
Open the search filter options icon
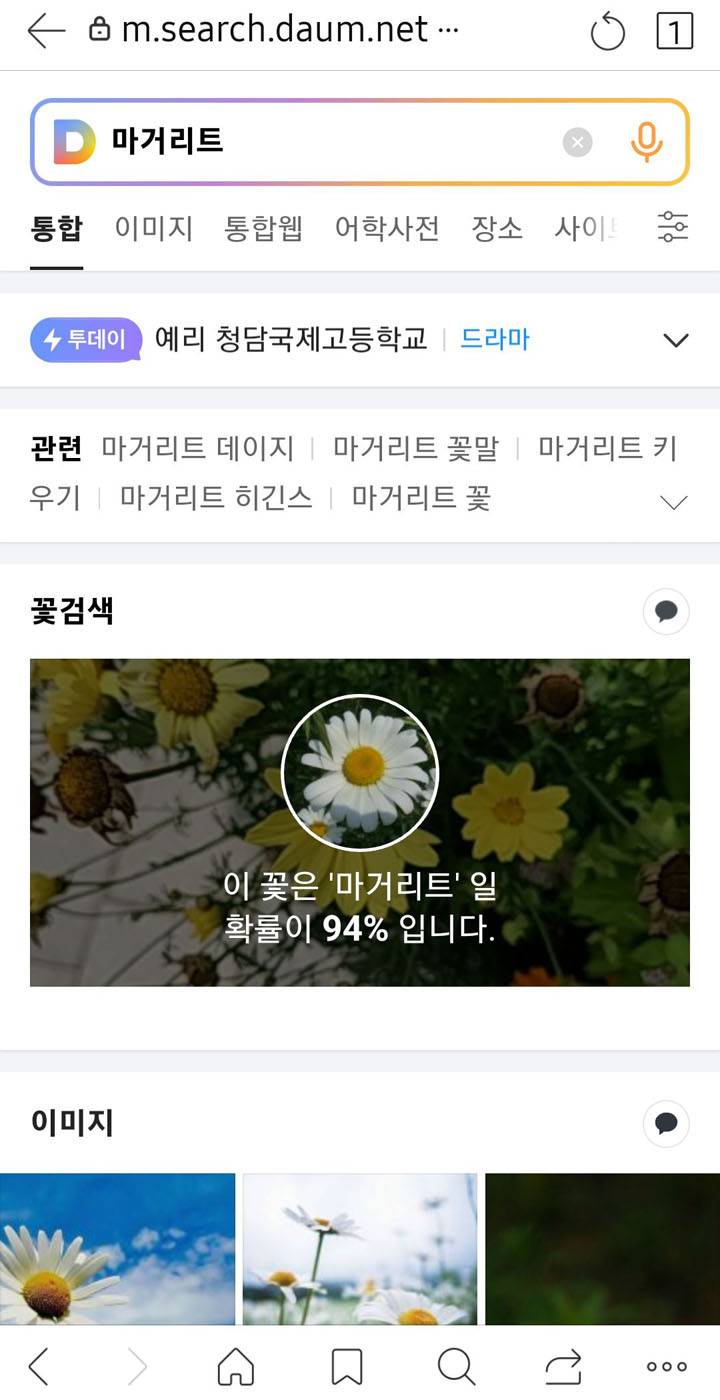point(674,227)
